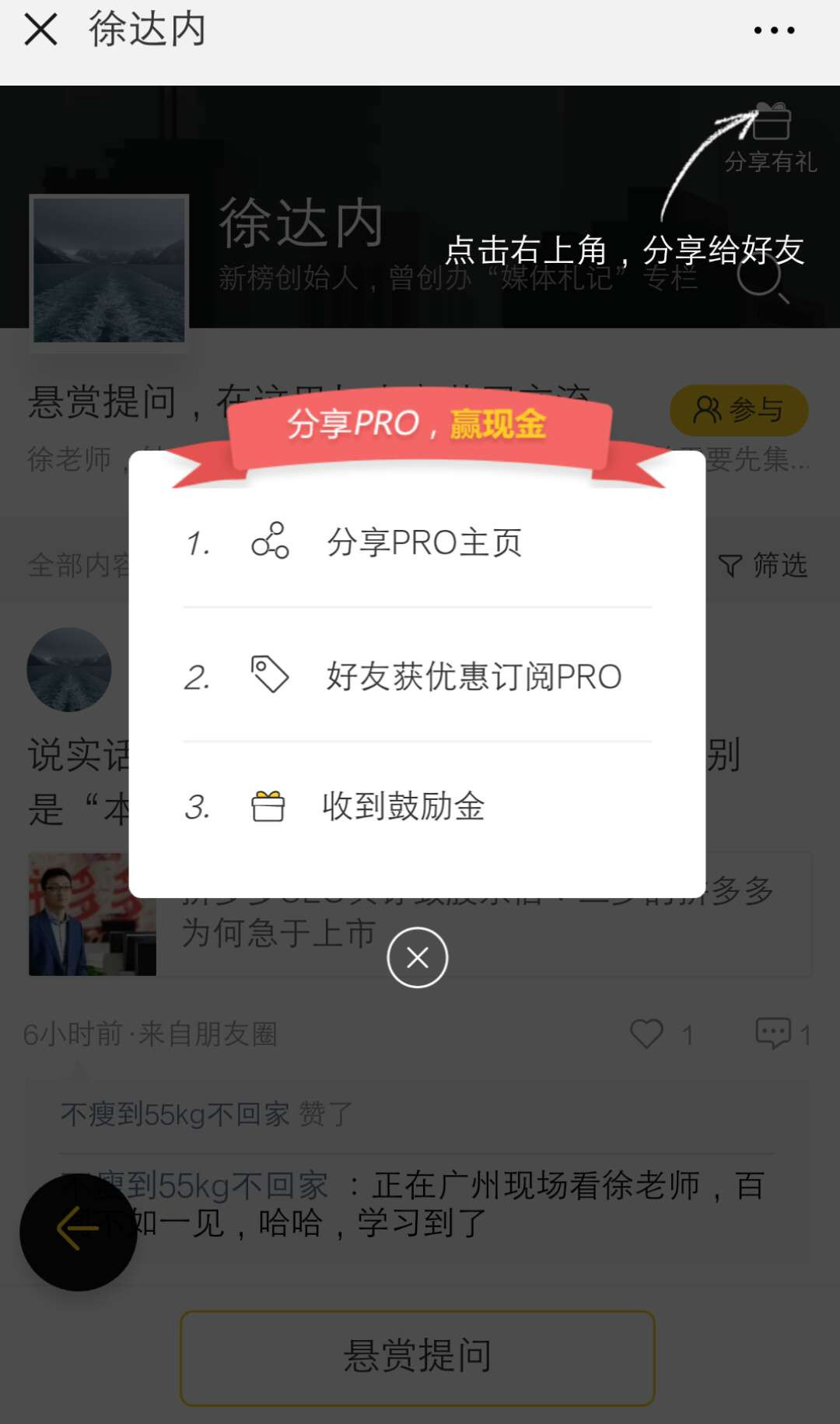
Task: Tap the round back arrow button
Action: tap(78, 1230)
